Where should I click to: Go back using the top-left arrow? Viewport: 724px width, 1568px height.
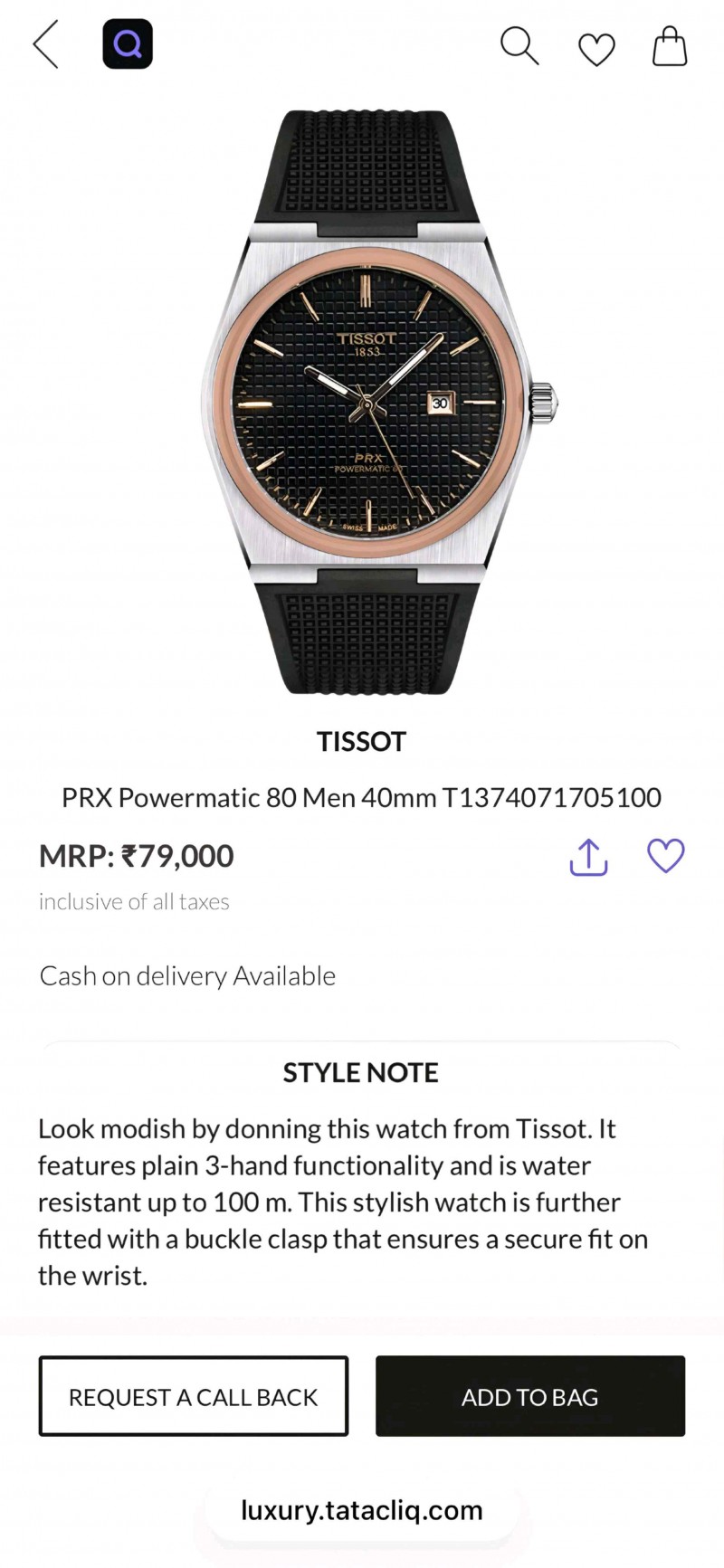tap(46, 44)
